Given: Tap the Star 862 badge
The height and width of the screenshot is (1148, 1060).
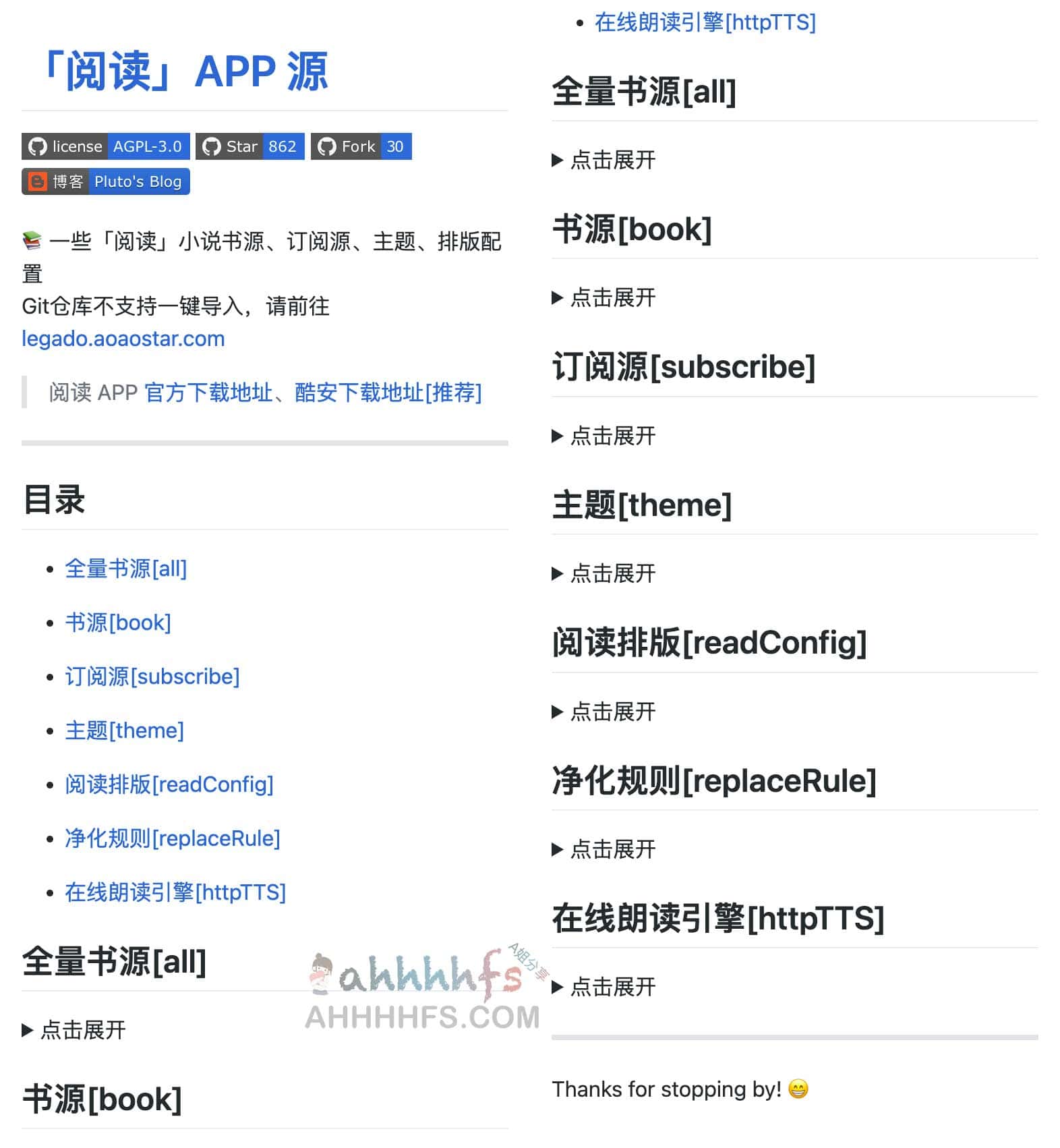Looking at the screenshot, I should [x=249, y=146].
